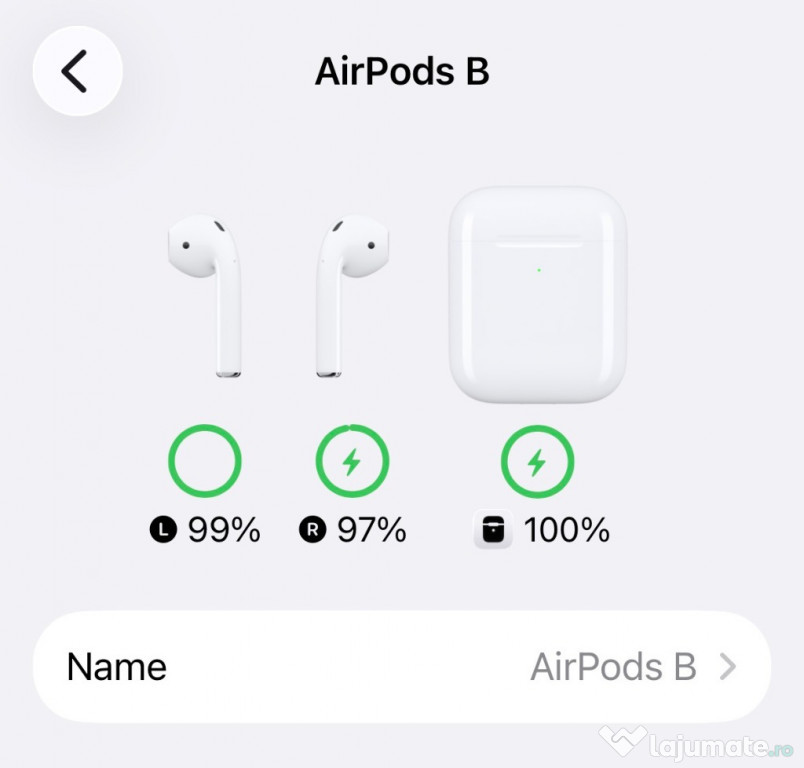Go back from AirPods B settings
This screenshot has width=804, height=768.
click(77, 72)
